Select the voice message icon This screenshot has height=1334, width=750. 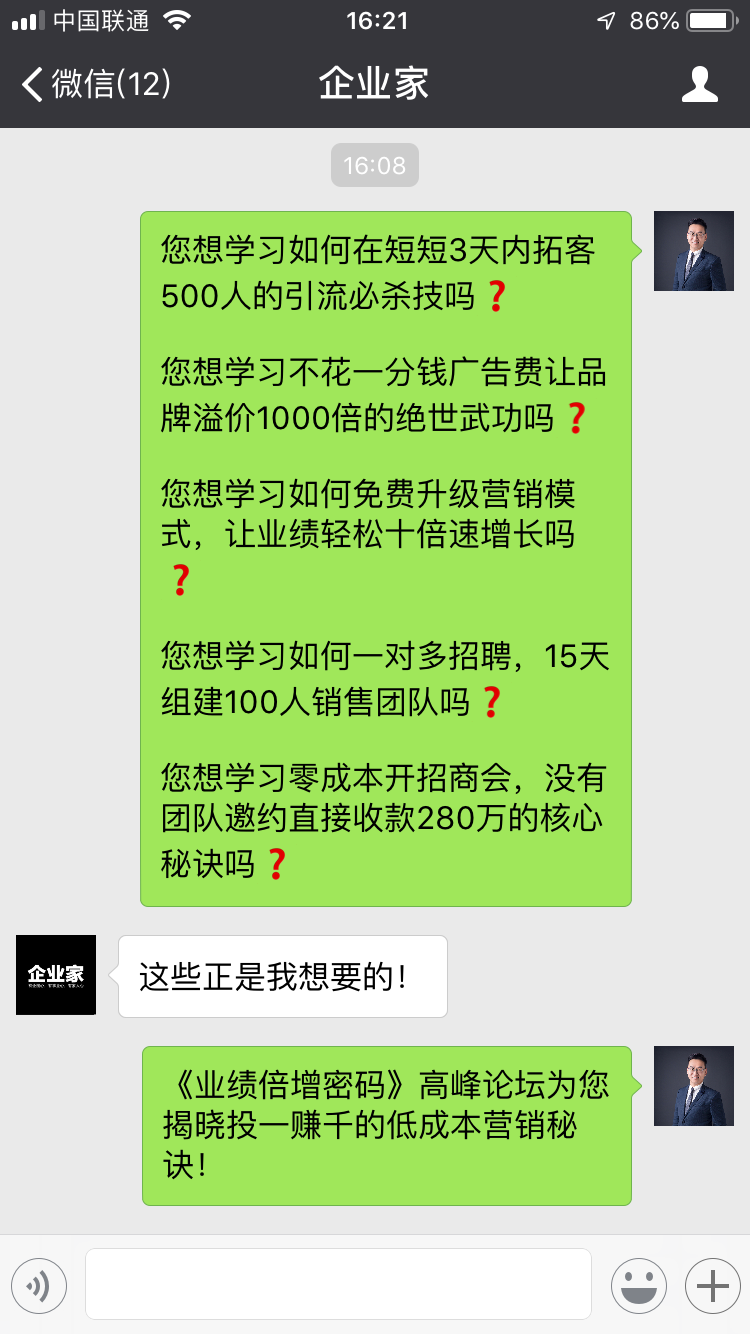(x=39, y=1285)
